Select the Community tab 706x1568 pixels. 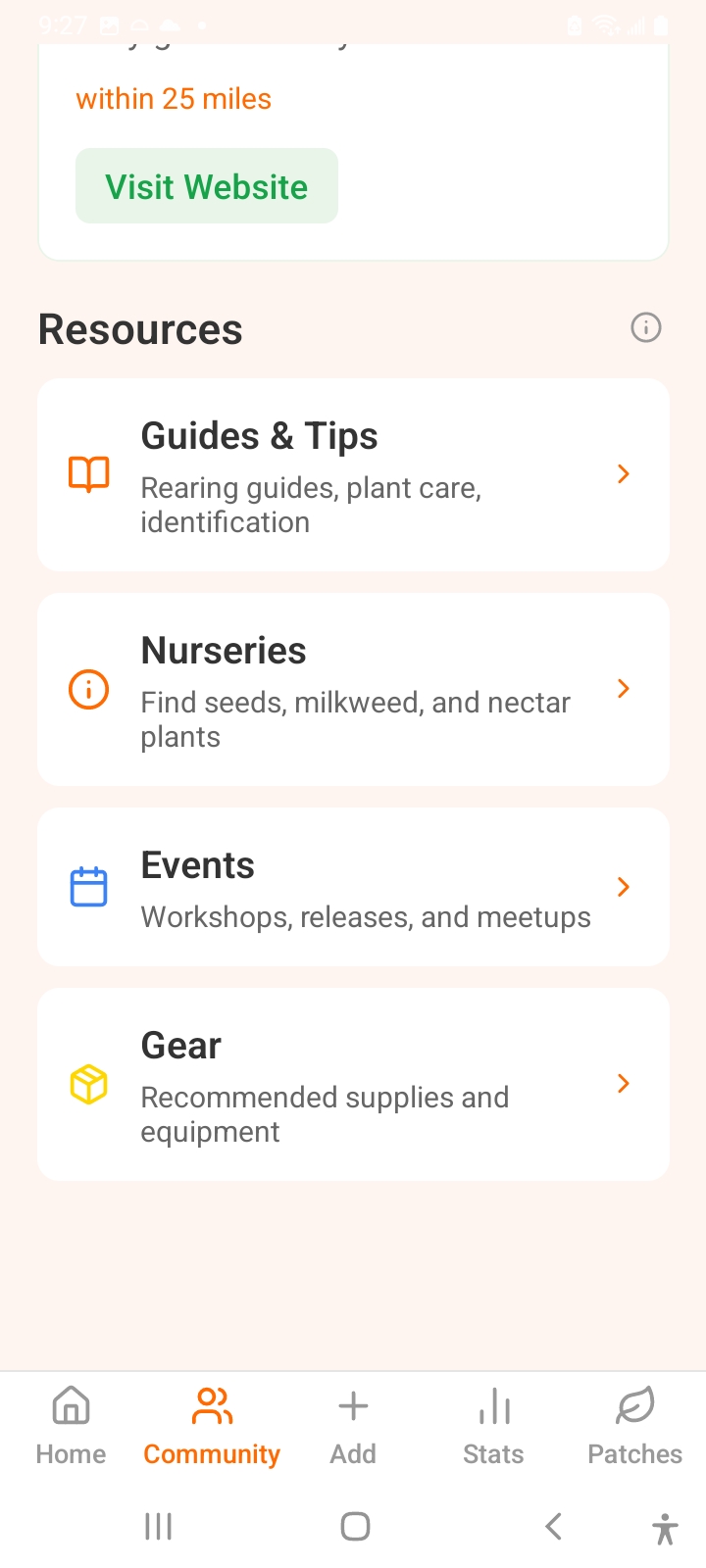(212, 1425)
